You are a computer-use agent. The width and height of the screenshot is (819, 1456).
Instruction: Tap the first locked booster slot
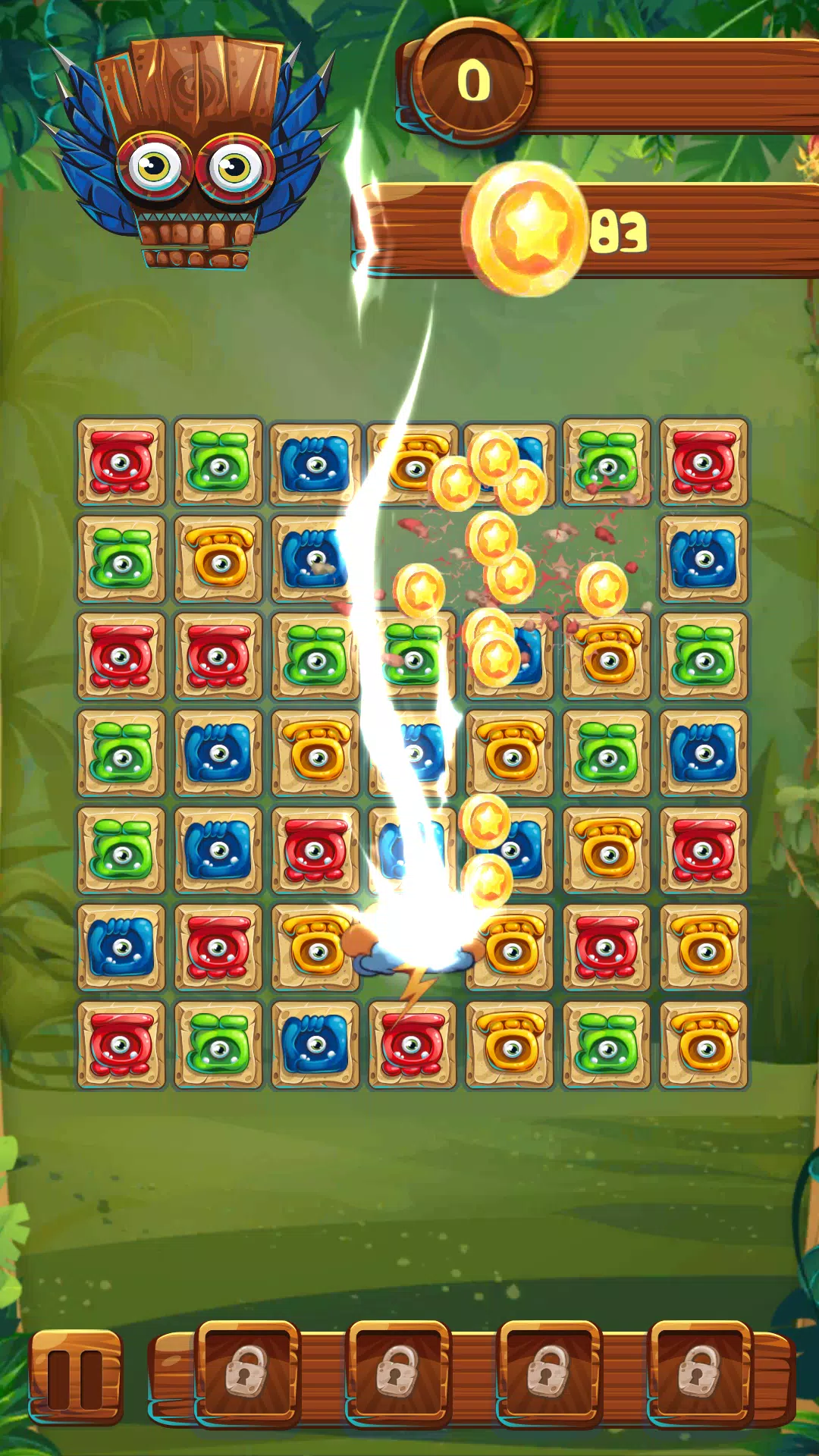[246, 1373]
